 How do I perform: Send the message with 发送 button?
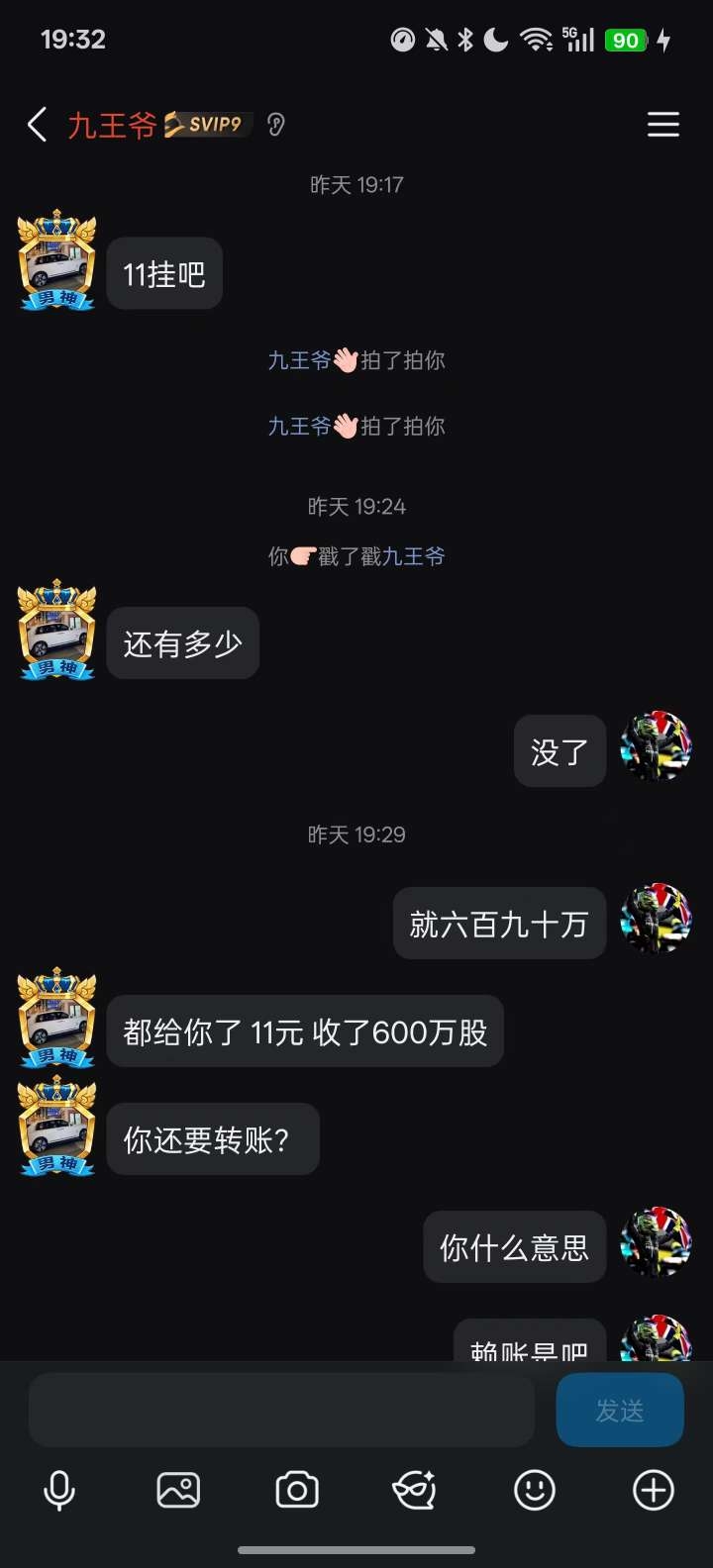point(620,1410)
